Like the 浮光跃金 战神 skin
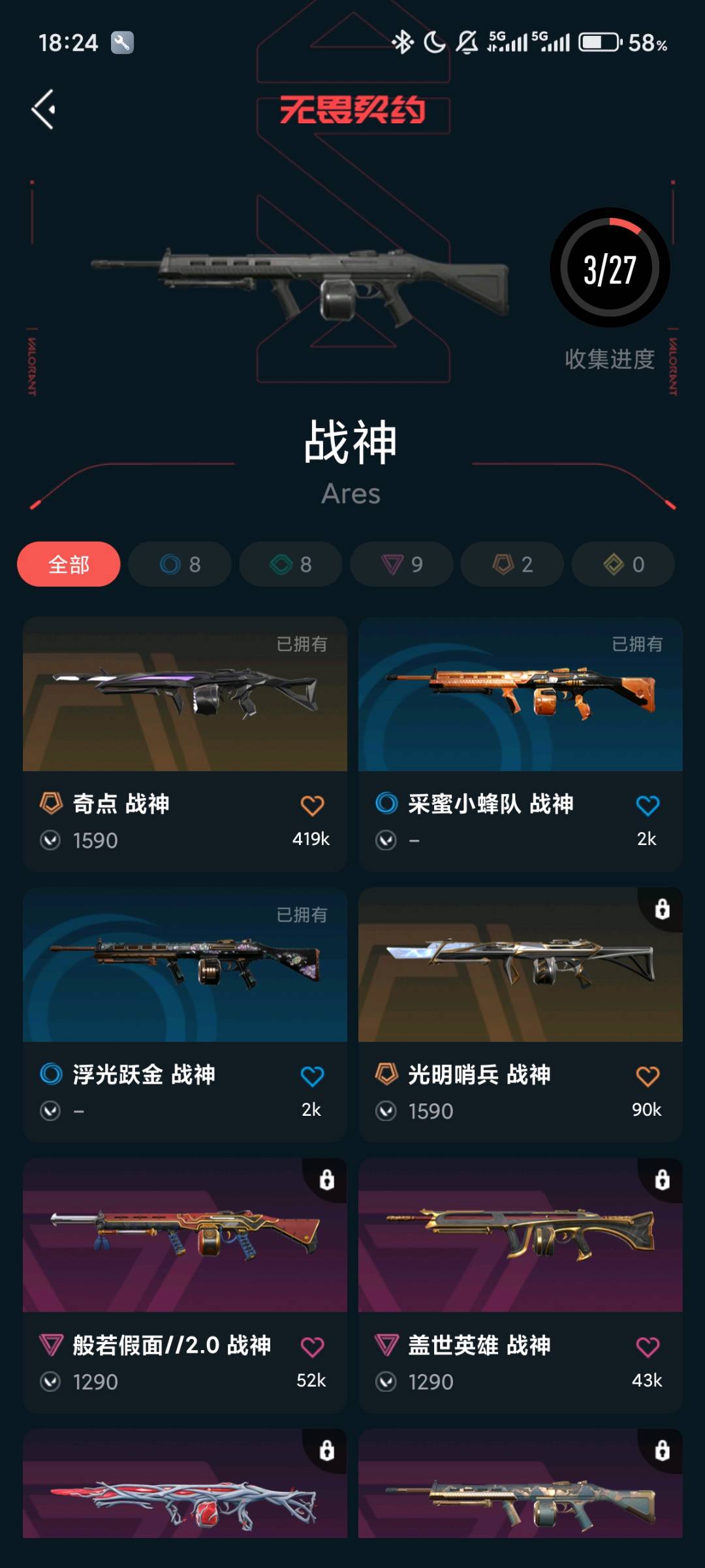Viewport: 705px width, 1568px height. [312, 1076]
